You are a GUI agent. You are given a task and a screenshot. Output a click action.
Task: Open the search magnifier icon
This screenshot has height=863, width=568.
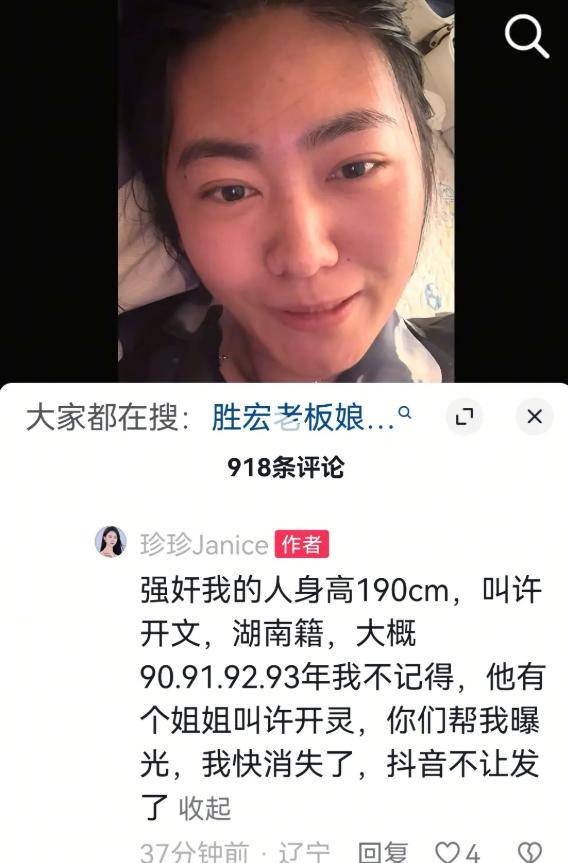[527, 36]
